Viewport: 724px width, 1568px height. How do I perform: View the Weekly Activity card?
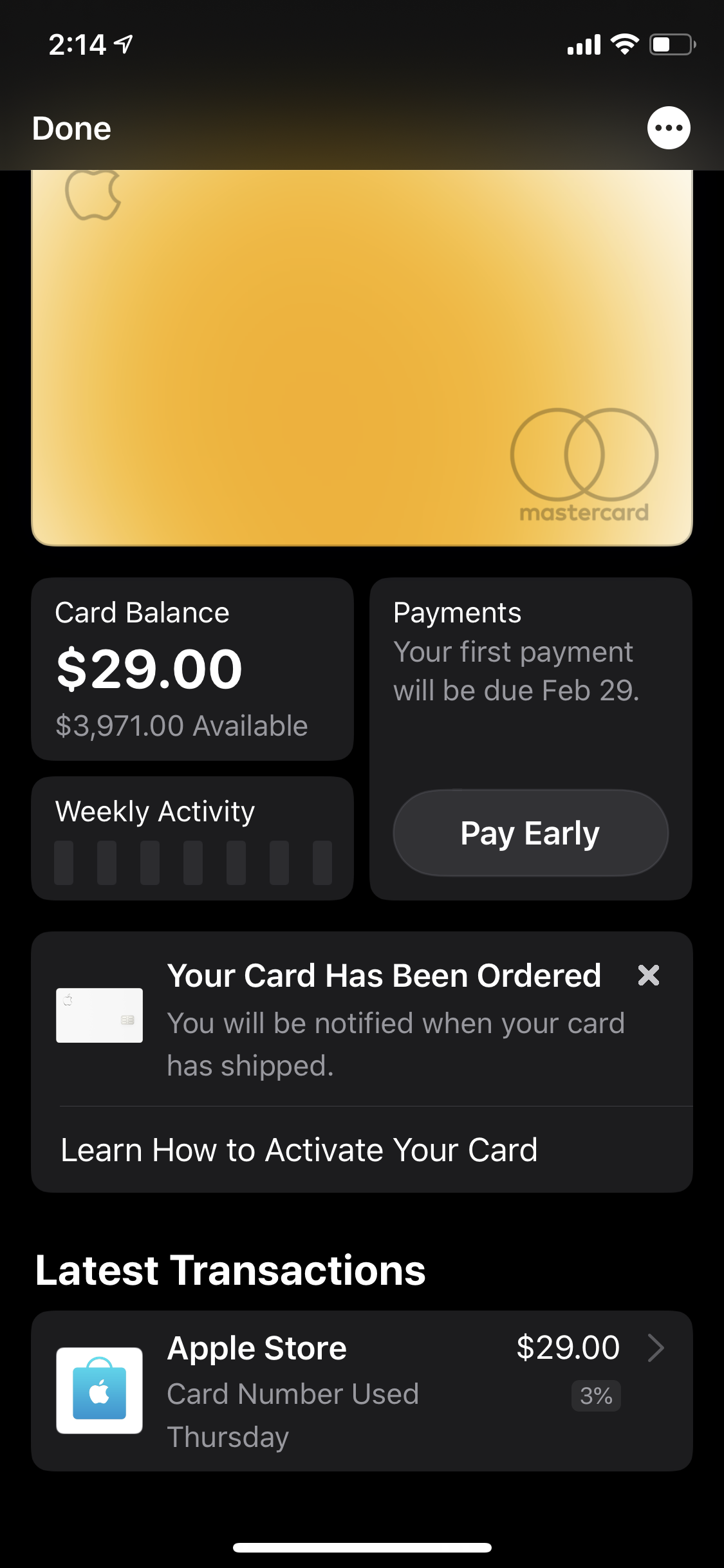192,837
